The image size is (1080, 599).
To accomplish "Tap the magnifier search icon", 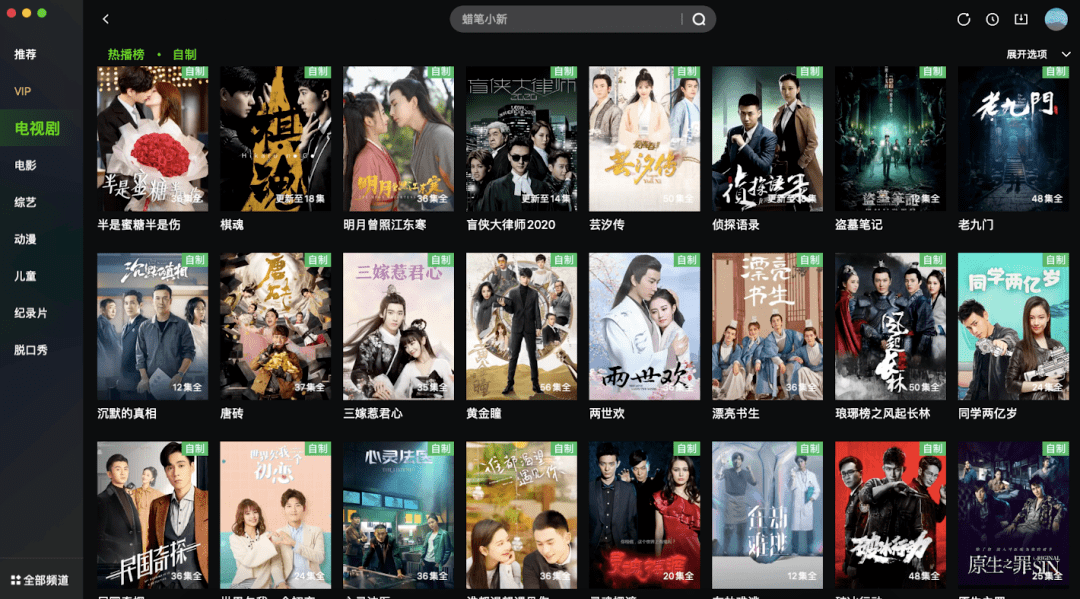I will [699, 19].
